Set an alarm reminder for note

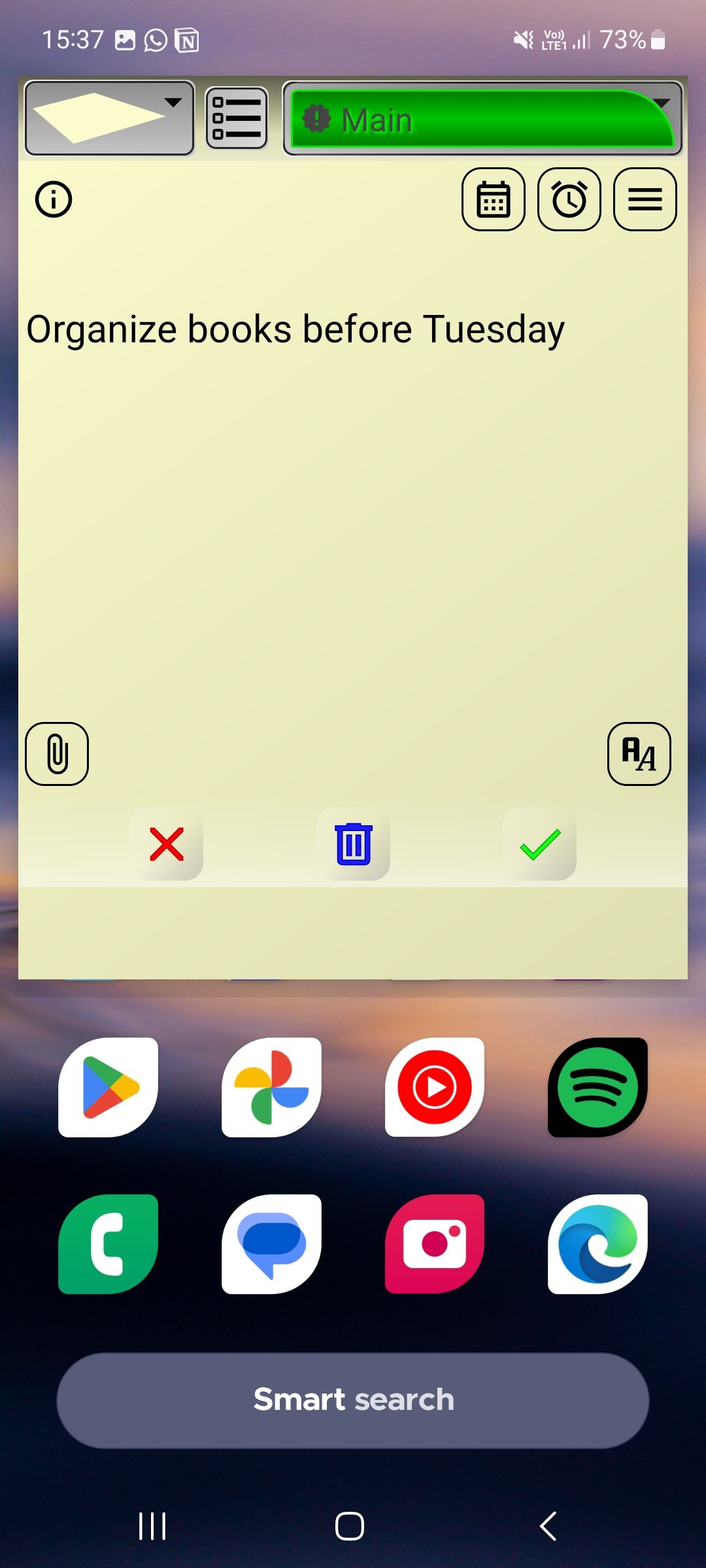point(569,199)
